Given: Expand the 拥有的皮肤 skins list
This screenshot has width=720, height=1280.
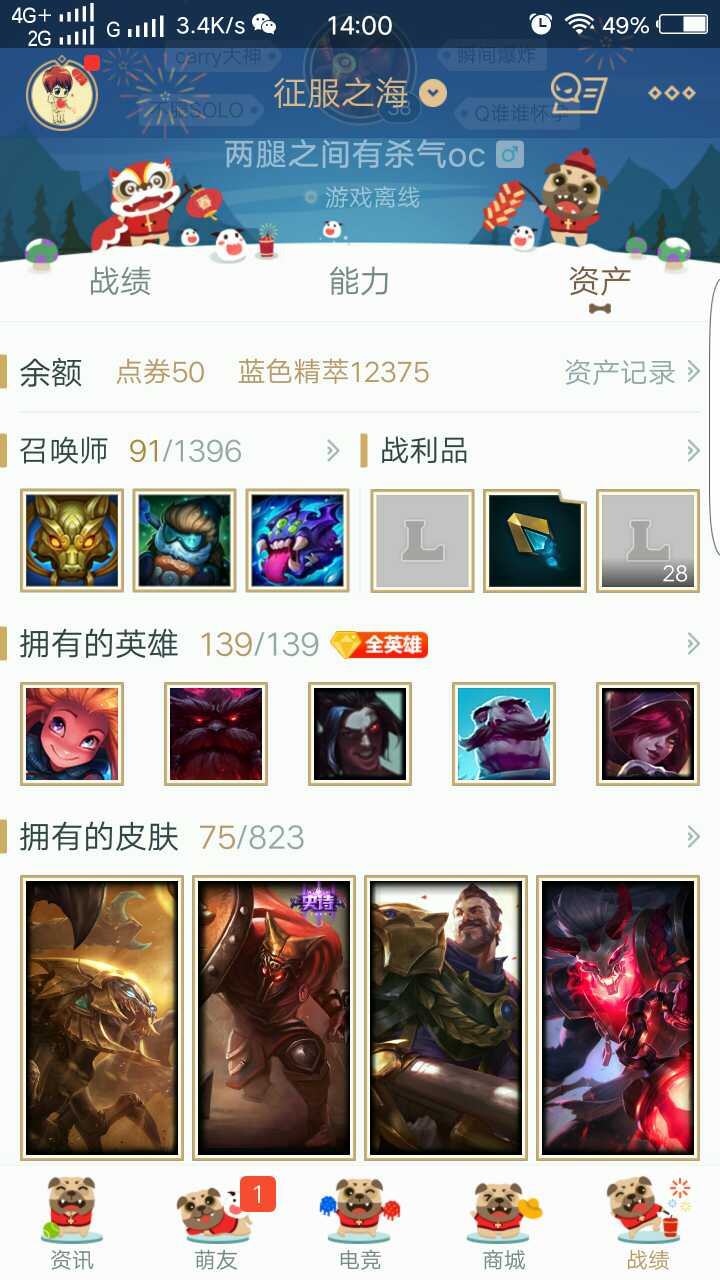Looking at the screenshot, I should point(692,837).
